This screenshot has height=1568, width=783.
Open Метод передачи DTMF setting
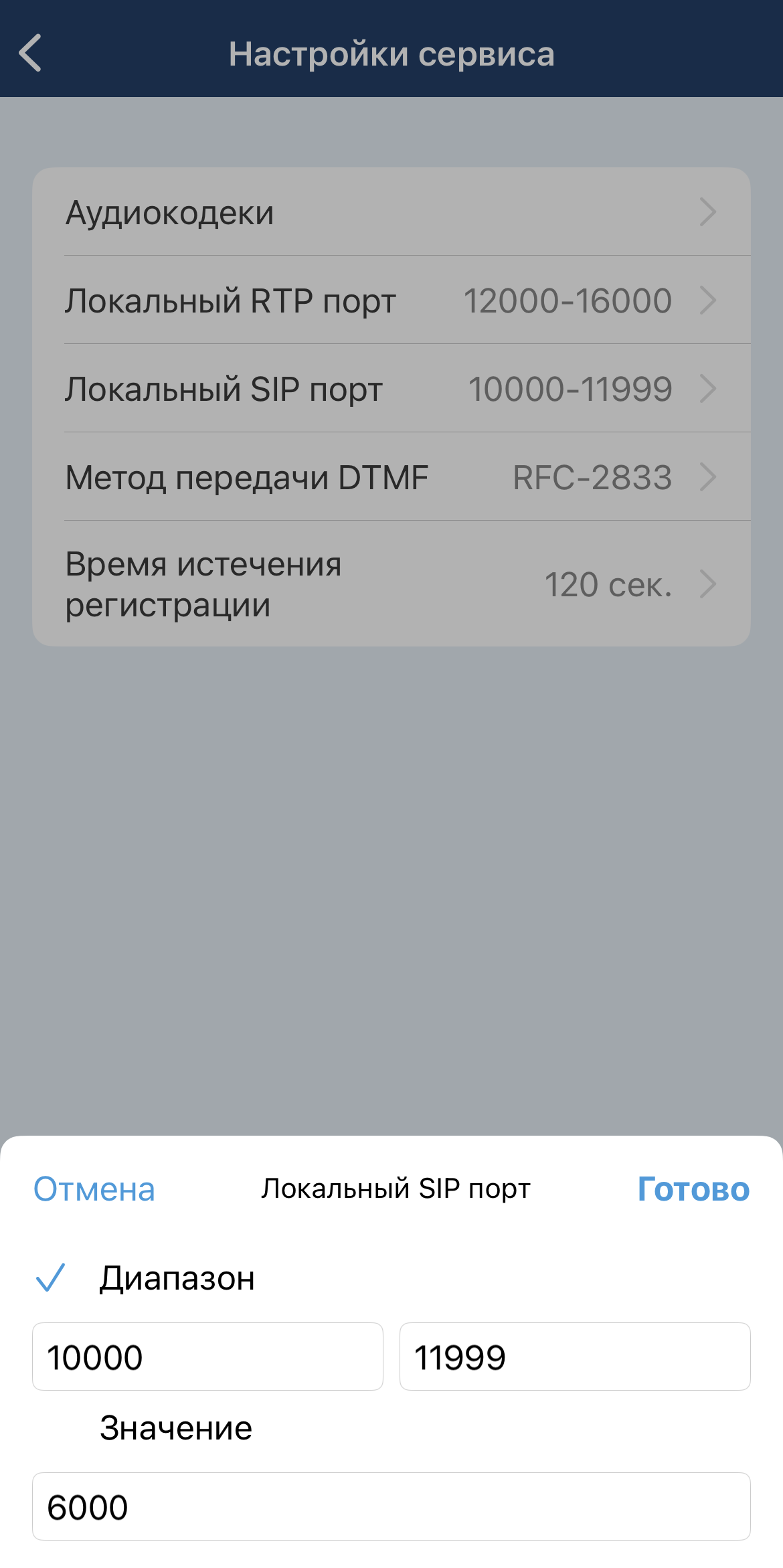pyautogui.click(x=391, y=477)
